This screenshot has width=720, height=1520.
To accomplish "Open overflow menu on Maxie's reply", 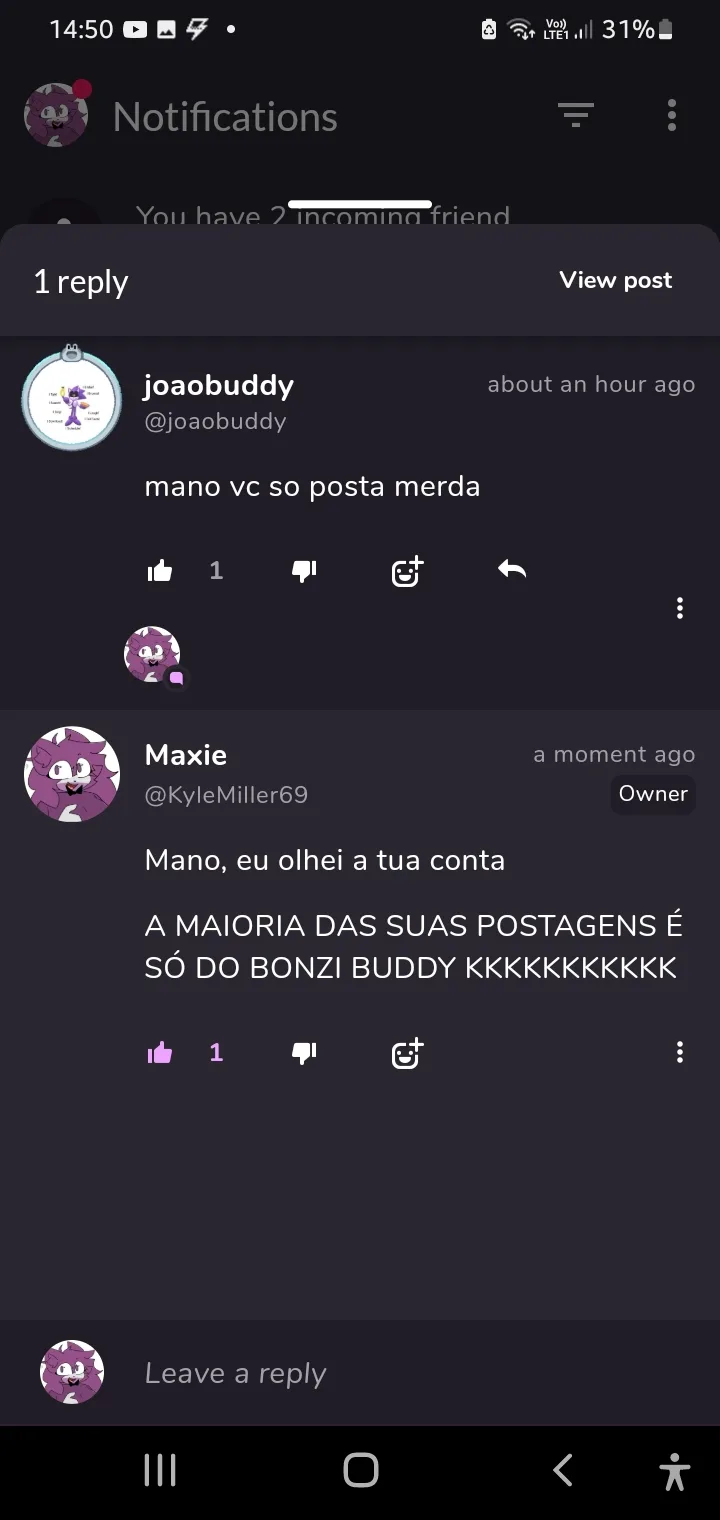I will coord(680,1052).
